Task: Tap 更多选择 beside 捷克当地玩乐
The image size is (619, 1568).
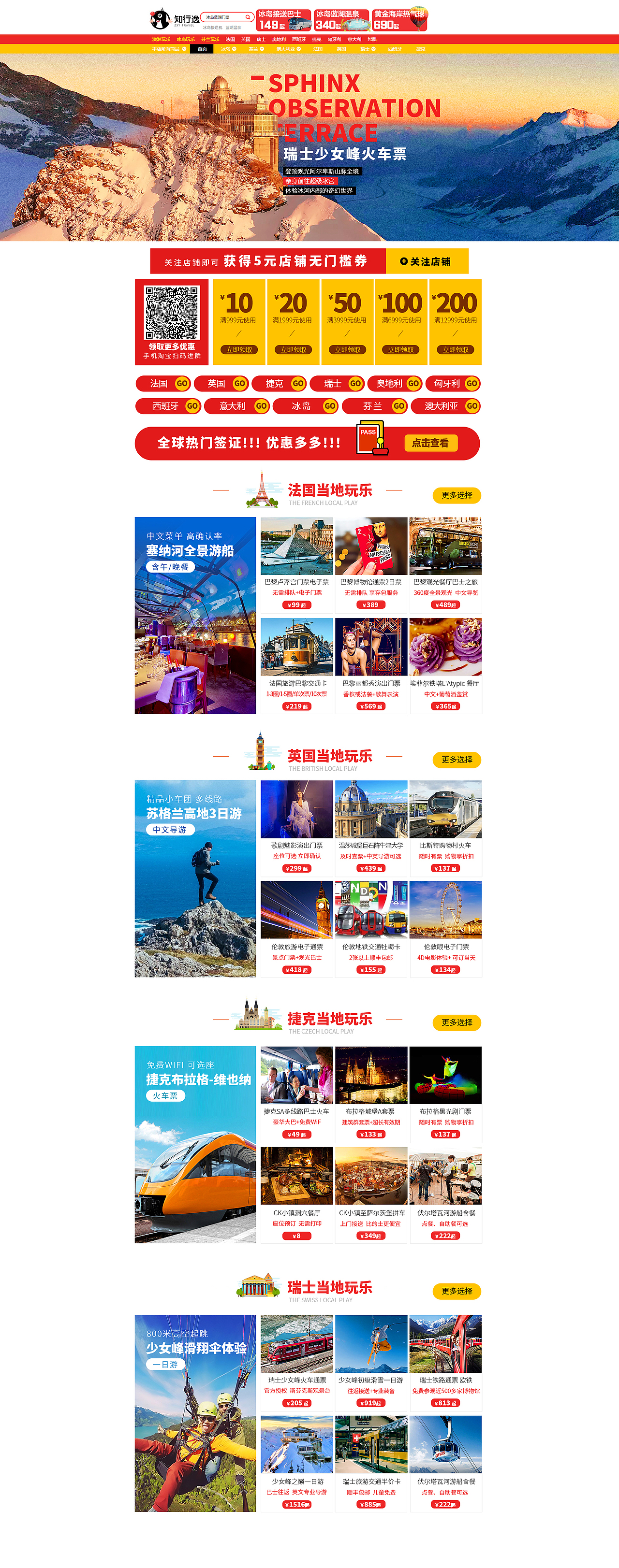Action: coord(457,1022)
